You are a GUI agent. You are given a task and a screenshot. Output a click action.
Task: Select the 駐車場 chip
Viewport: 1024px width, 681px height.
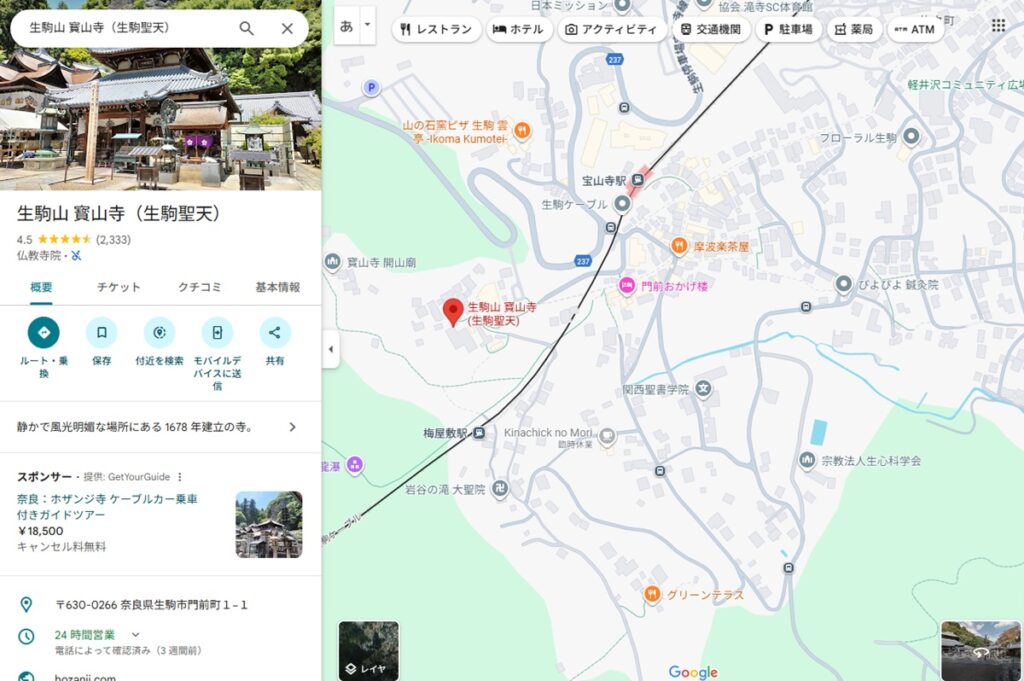coord(788,29)
